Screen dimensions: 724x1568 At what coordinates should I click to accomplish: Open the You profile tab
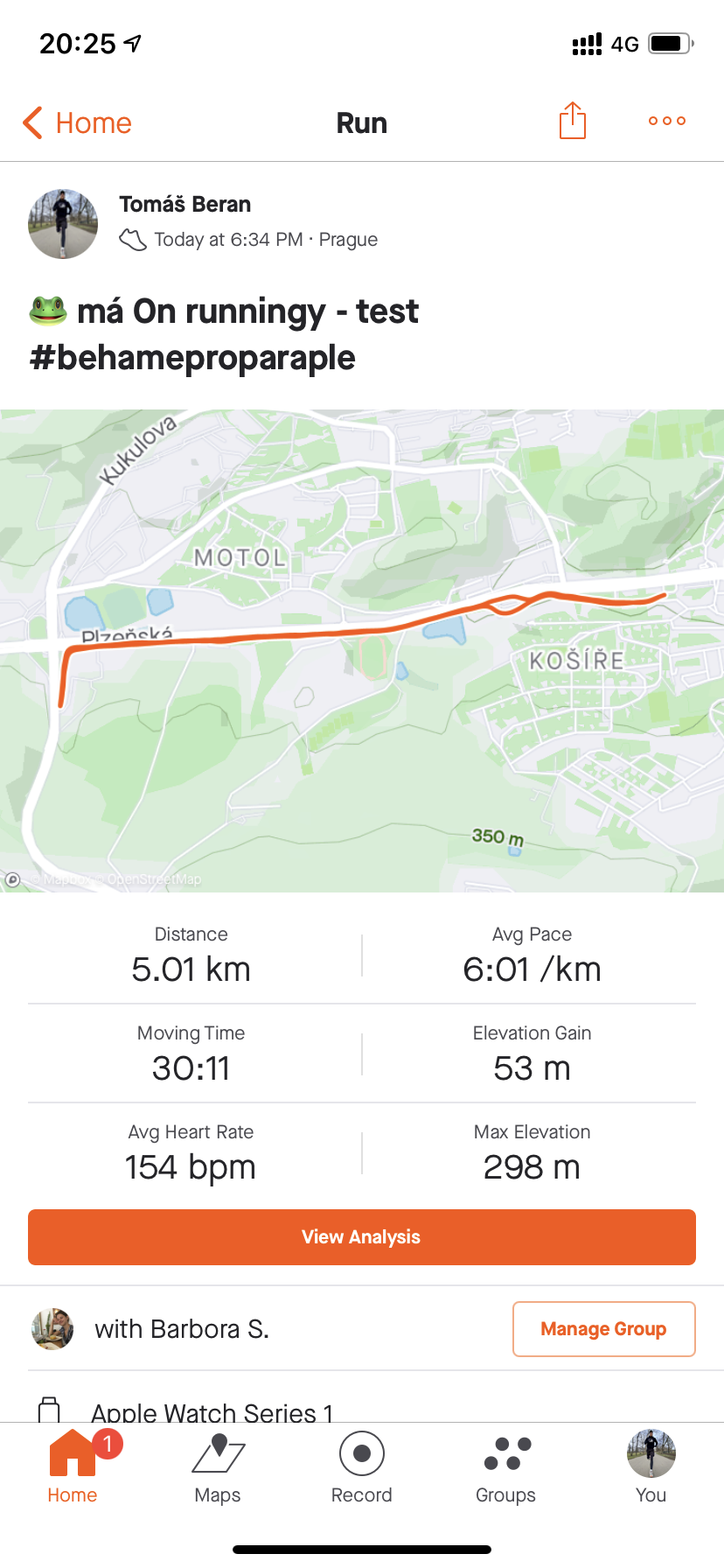[x=651, y=1467]
